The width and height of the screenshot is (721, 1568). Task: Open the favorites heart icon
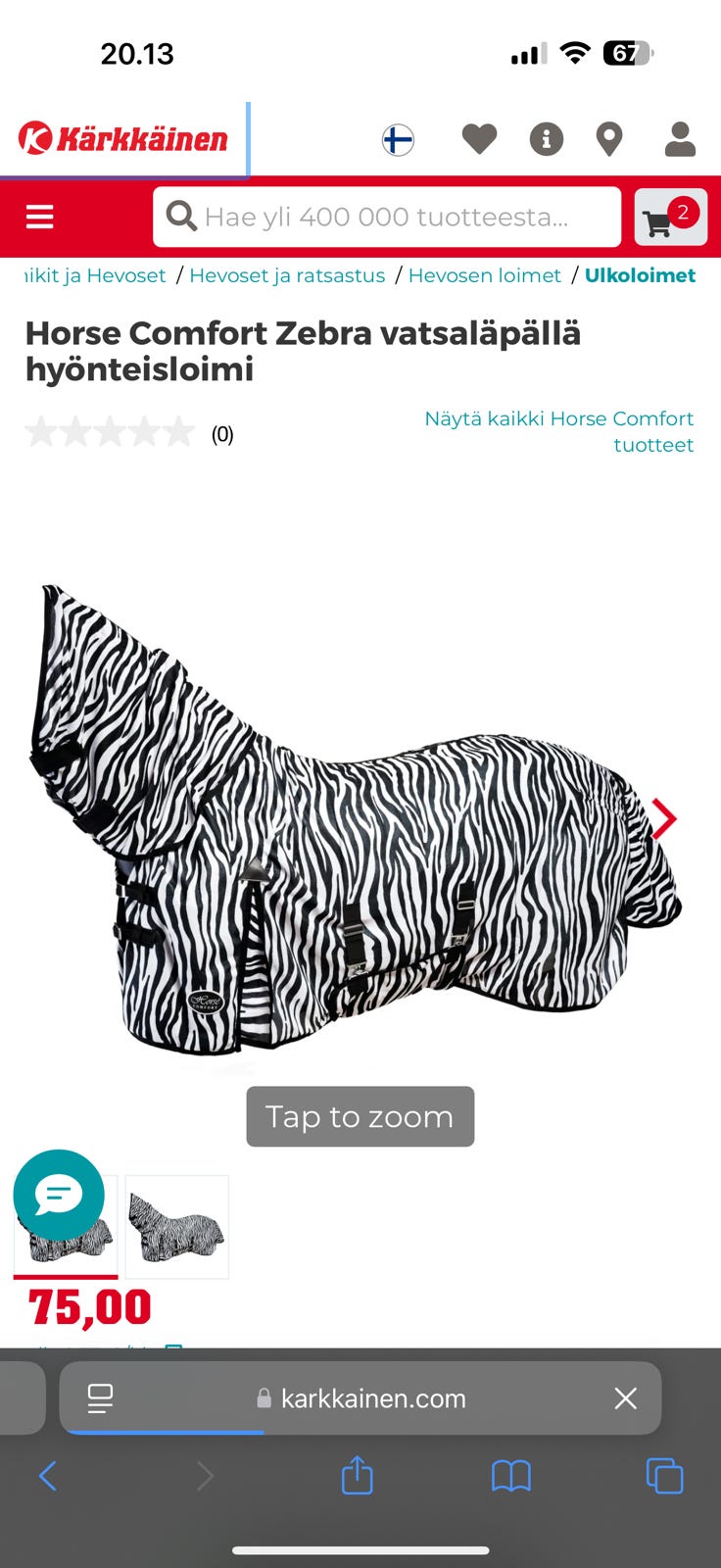[479, 139]
